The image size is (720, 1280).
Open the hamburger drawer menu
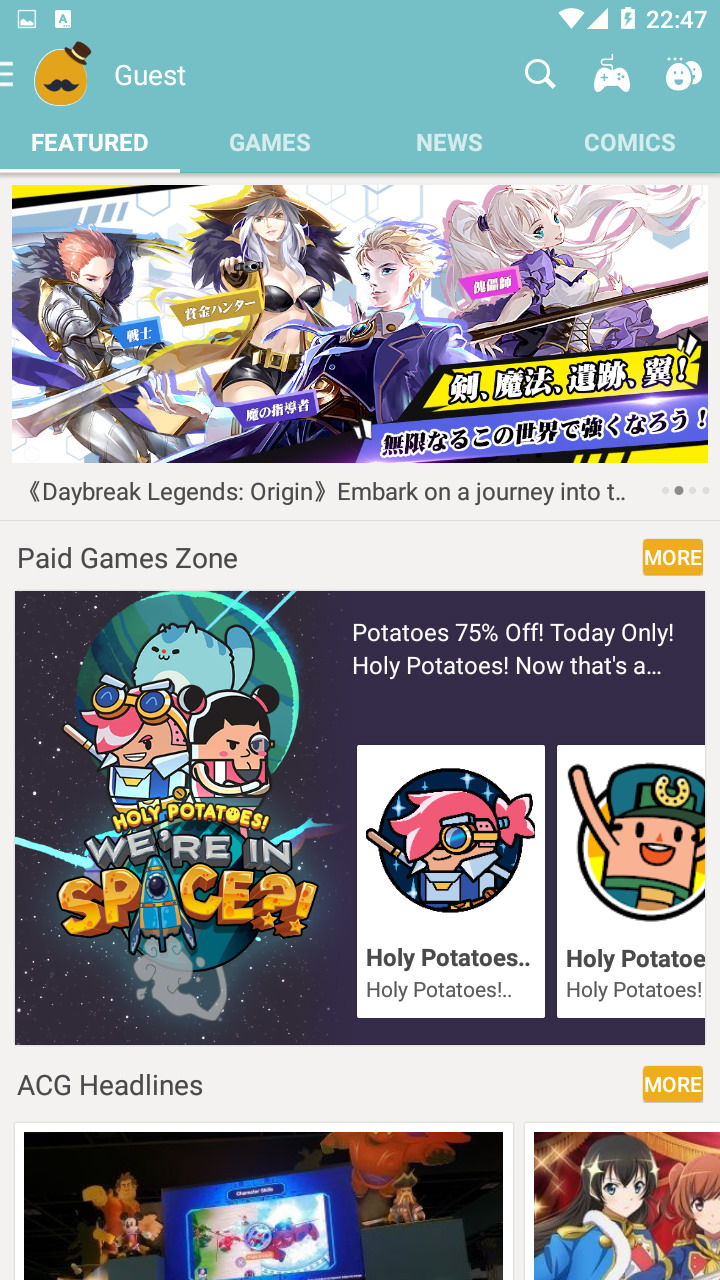point(8,75)
